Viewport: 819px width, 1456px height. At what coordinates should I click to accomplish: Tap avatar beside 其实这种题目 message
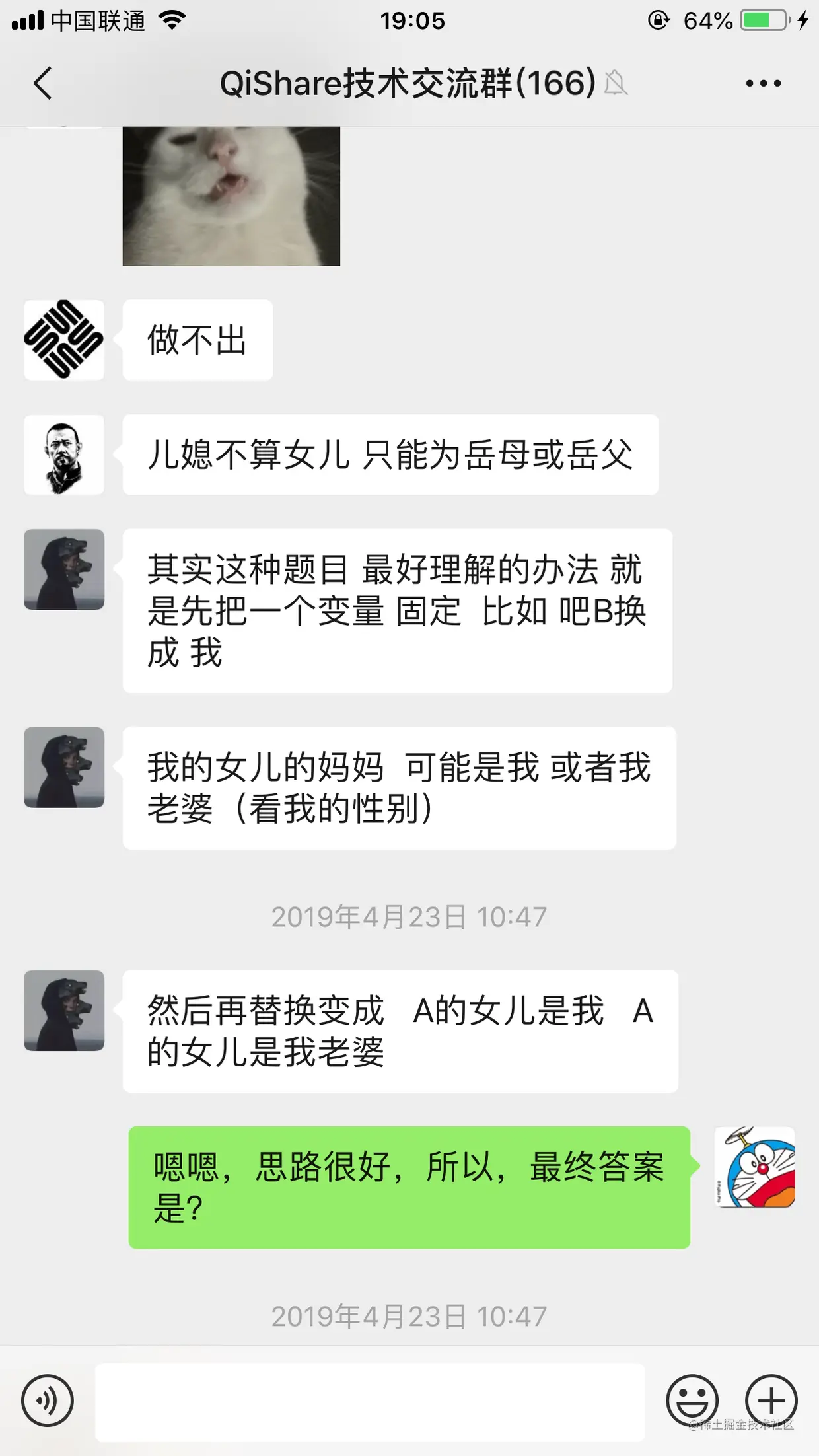pyautogui.click(x=64, y=569)
